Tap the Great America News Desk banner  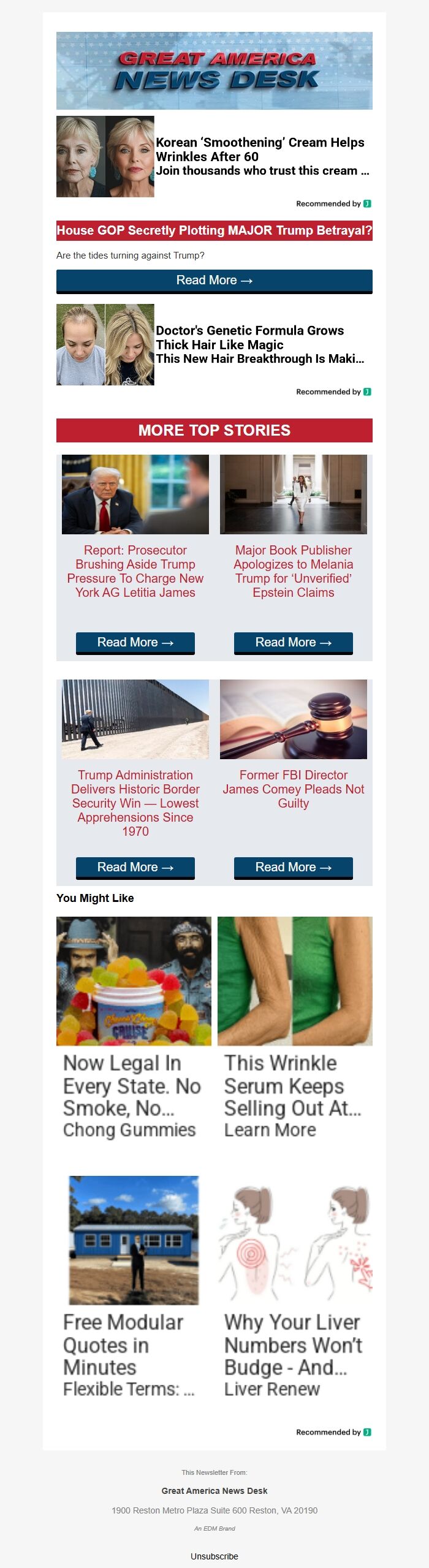click(214, 70)
